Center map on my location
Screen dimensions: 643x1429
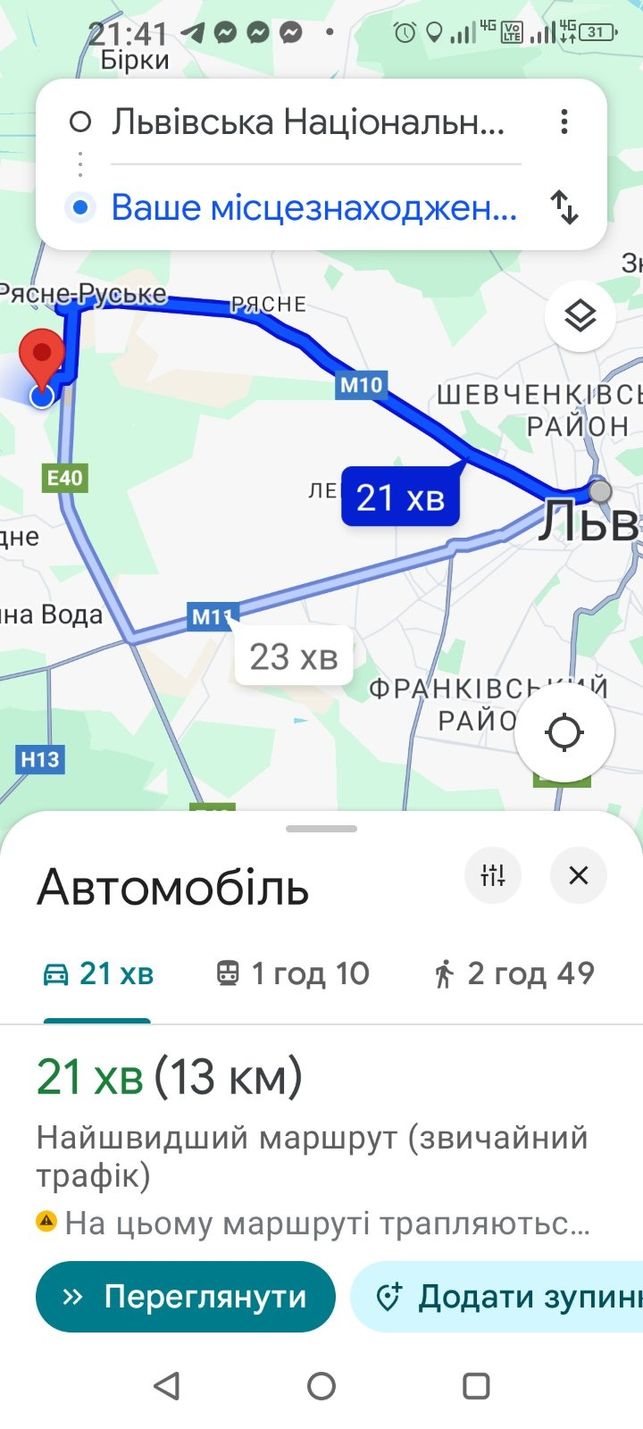564,733
